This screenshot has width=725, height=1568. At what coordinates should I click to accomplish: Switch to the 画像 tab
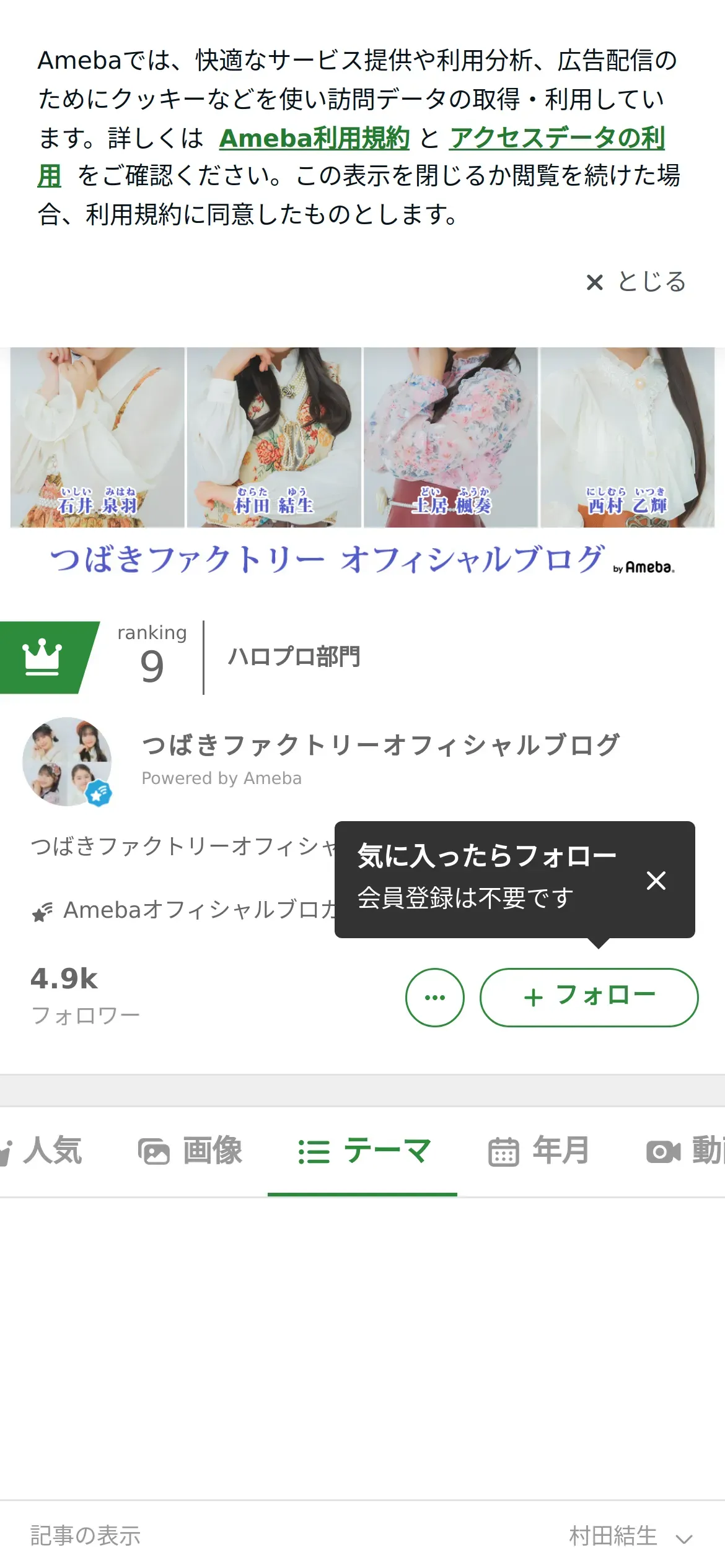[x=190, y=1151]
